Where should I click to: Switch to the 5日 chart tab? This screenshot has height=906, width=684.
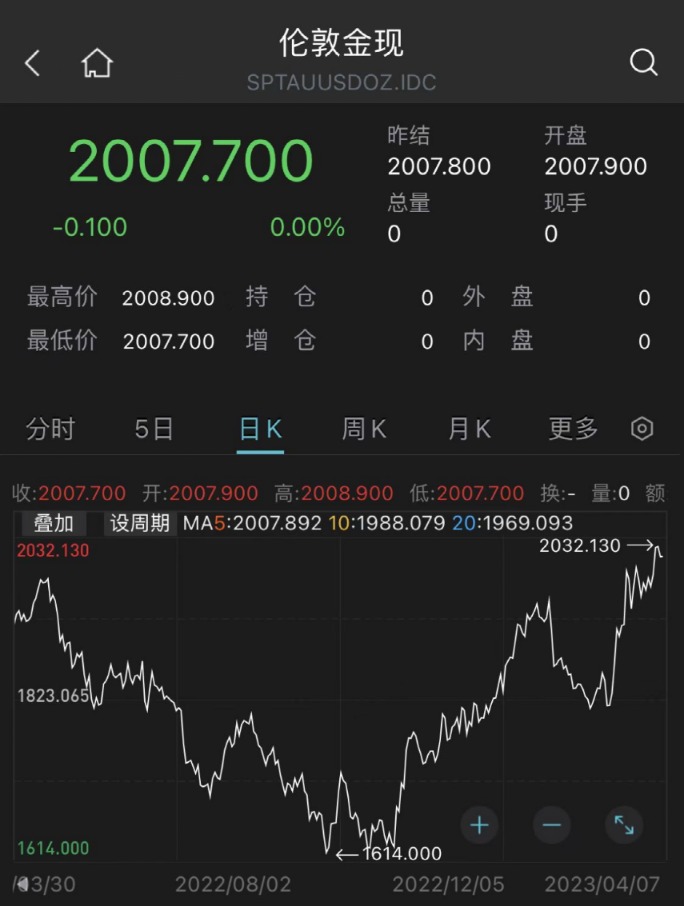[154, 430]
